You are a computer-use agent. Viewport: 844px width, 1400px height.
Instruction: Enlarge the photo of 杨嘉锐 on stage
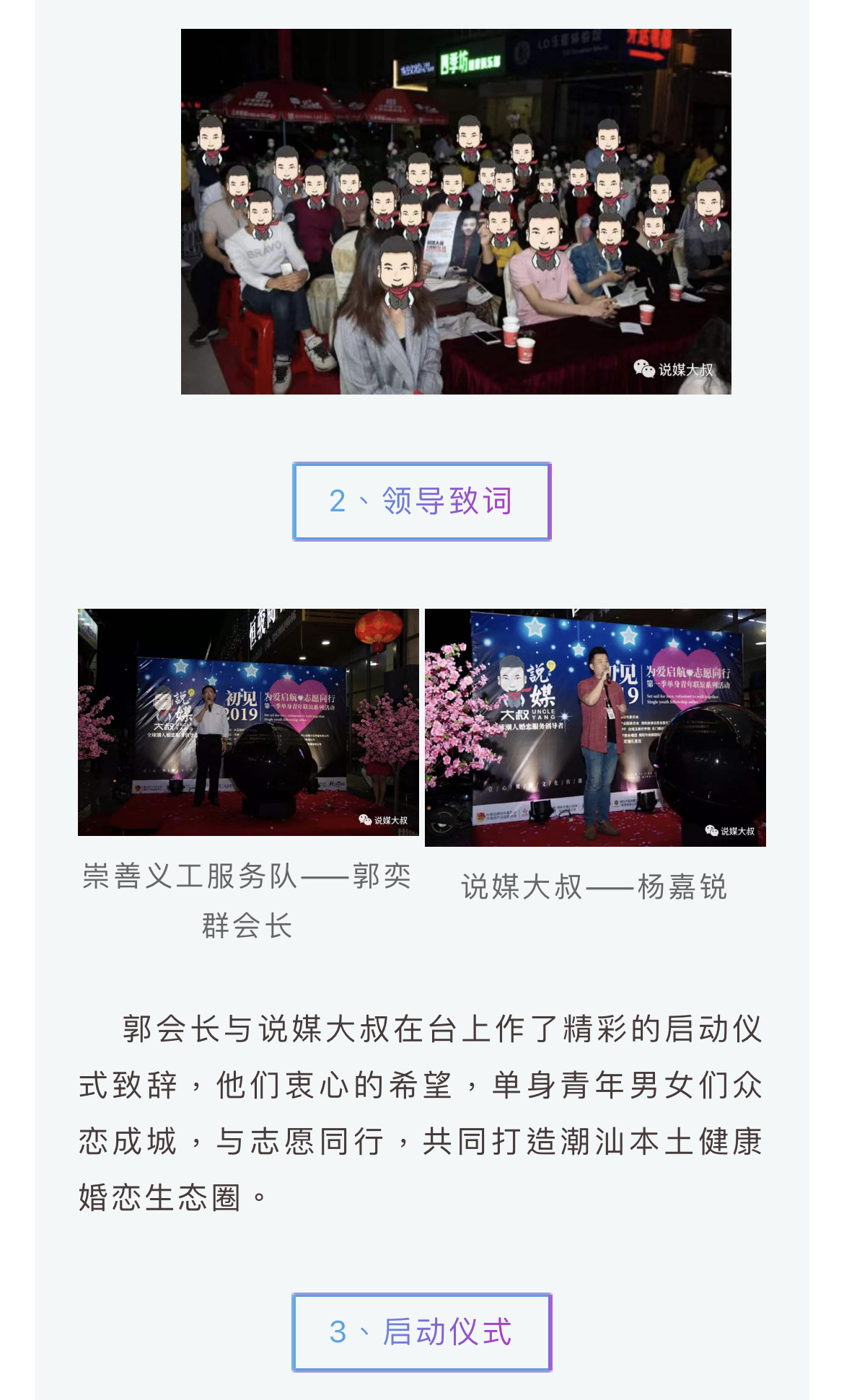pyautogui.click(x=595, y=727)
